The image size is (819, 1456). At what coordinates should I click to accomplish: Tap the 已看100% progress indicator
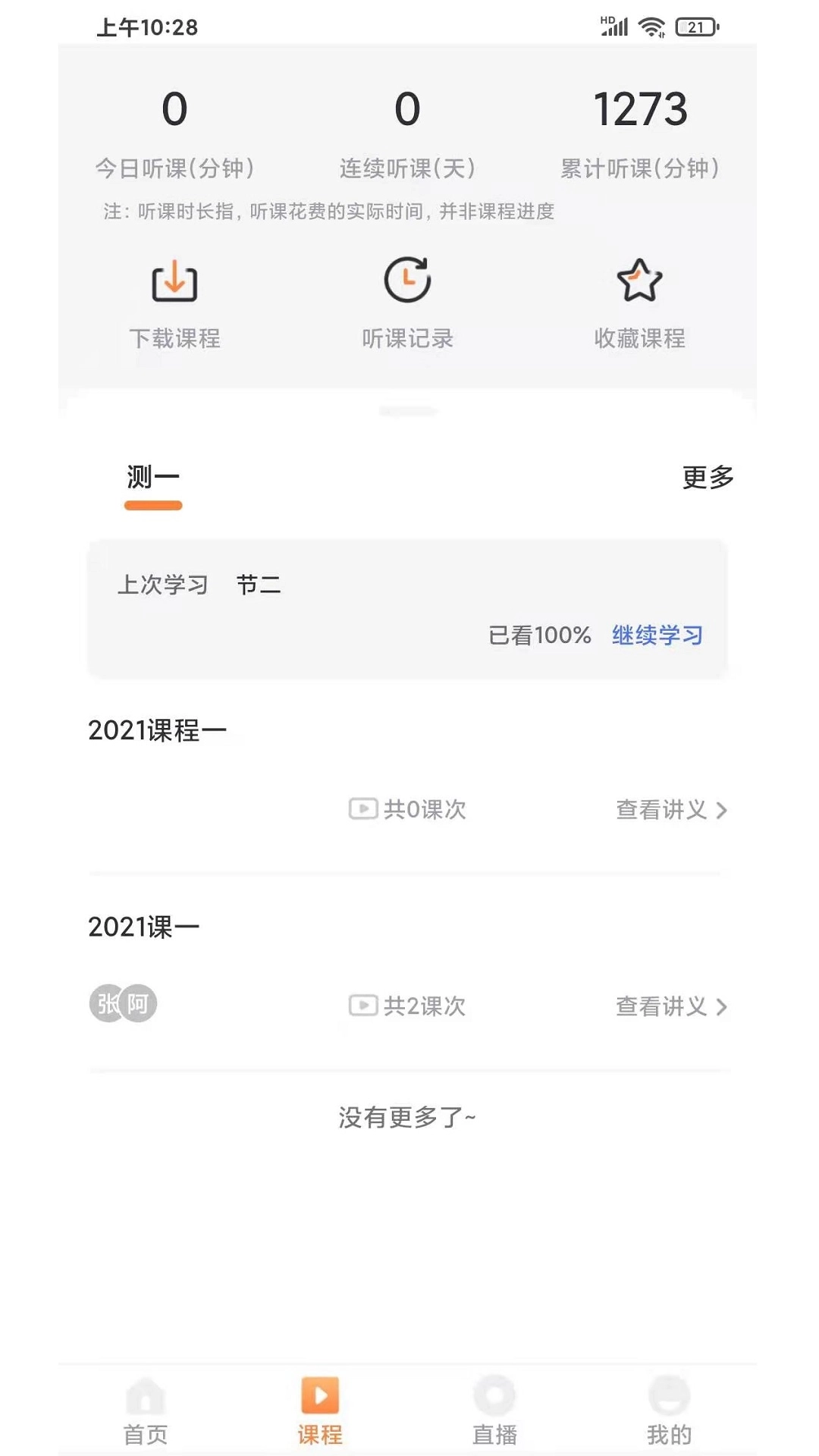click(540, 637)
